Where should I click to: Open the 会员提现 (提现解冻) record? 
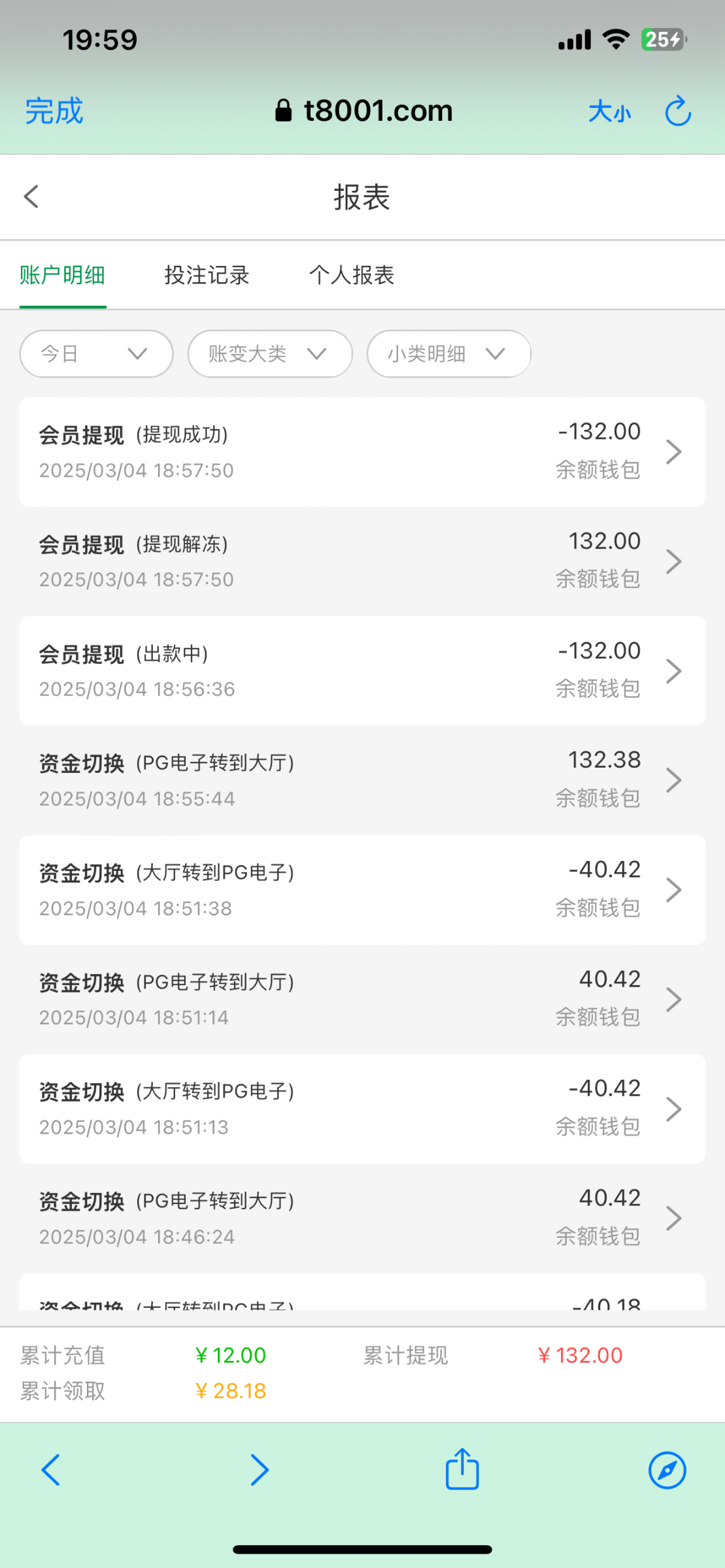362,561
